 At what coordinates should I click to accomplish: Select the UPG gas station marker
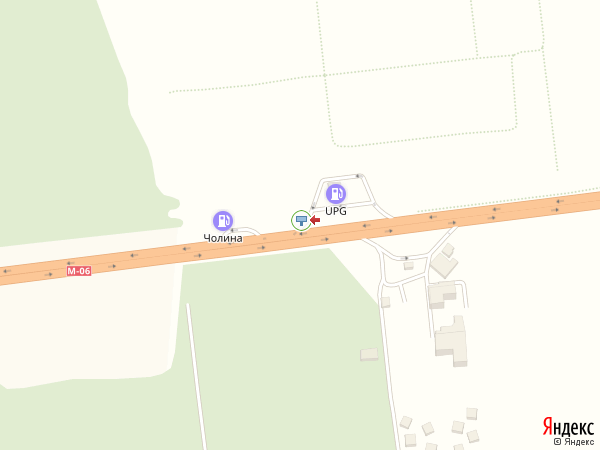[x=336, y=193]
